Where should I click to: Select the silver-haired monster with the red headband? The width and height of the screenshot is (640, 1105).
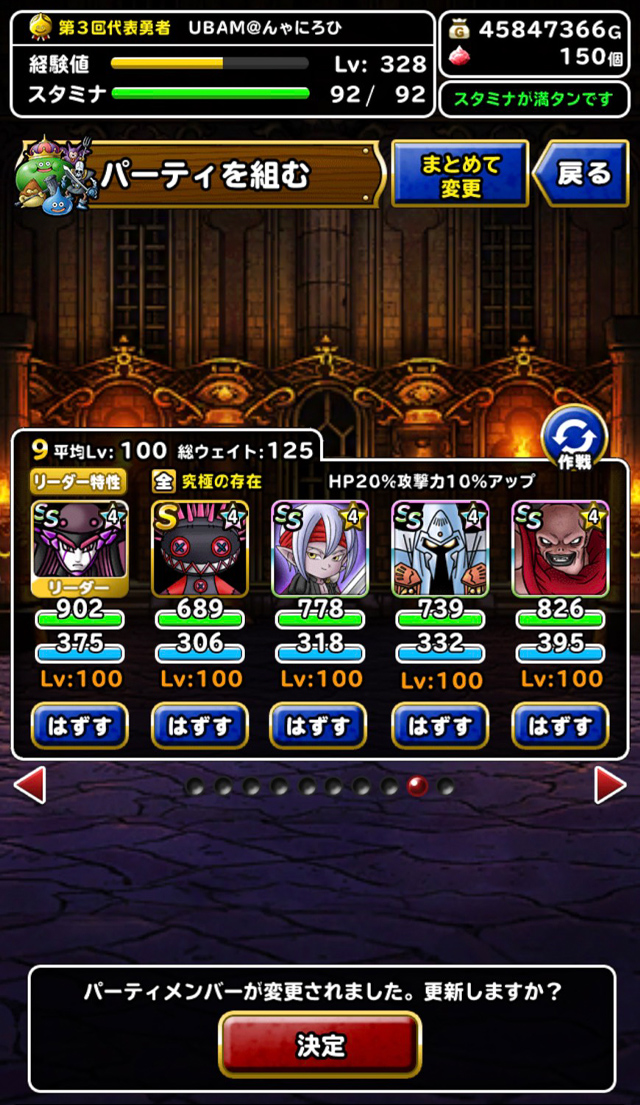click(x=320, y=549)
